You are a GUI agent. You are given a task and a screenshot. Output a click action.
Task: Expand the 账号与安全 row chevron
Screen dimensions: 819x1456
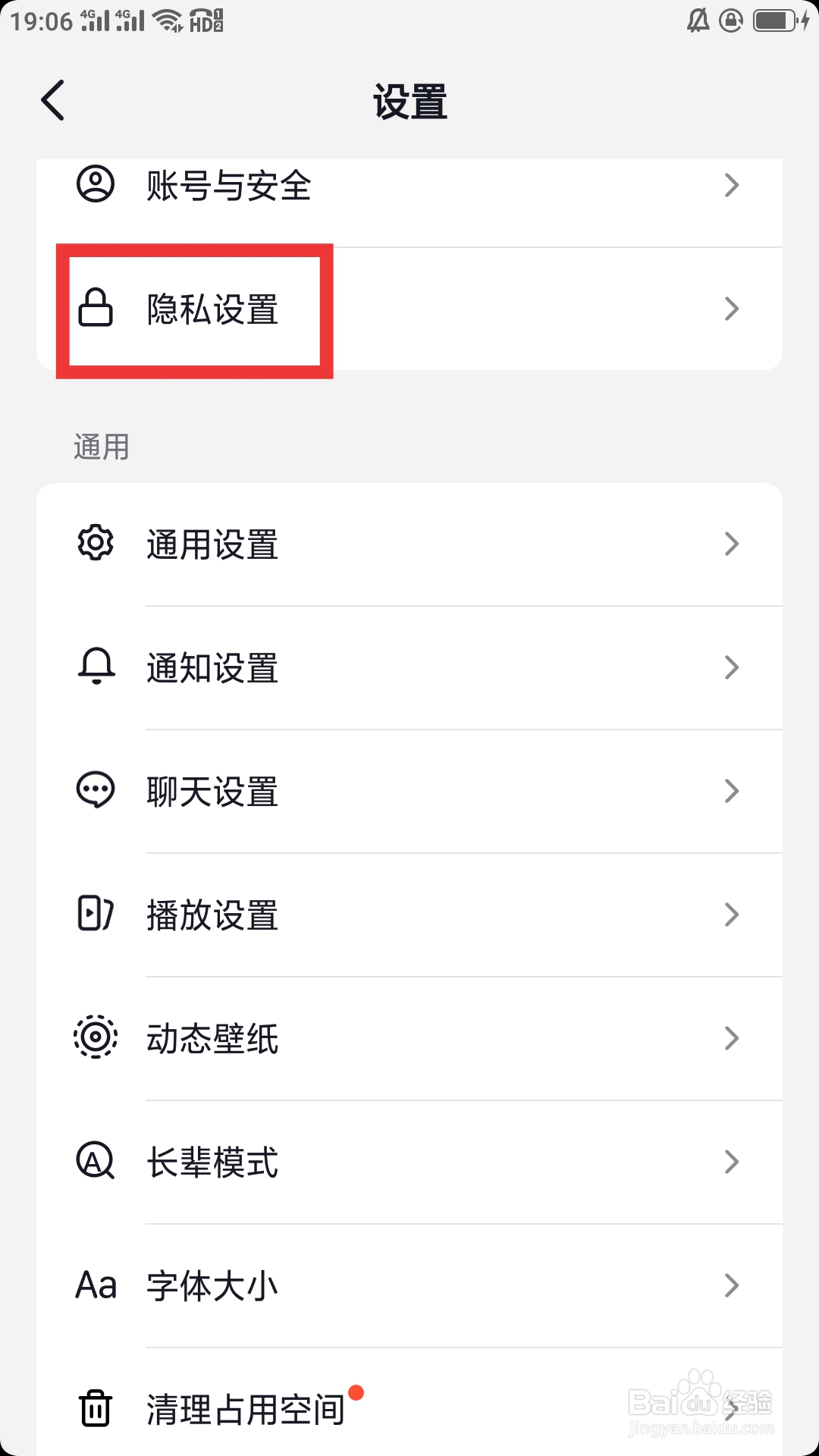730,184
